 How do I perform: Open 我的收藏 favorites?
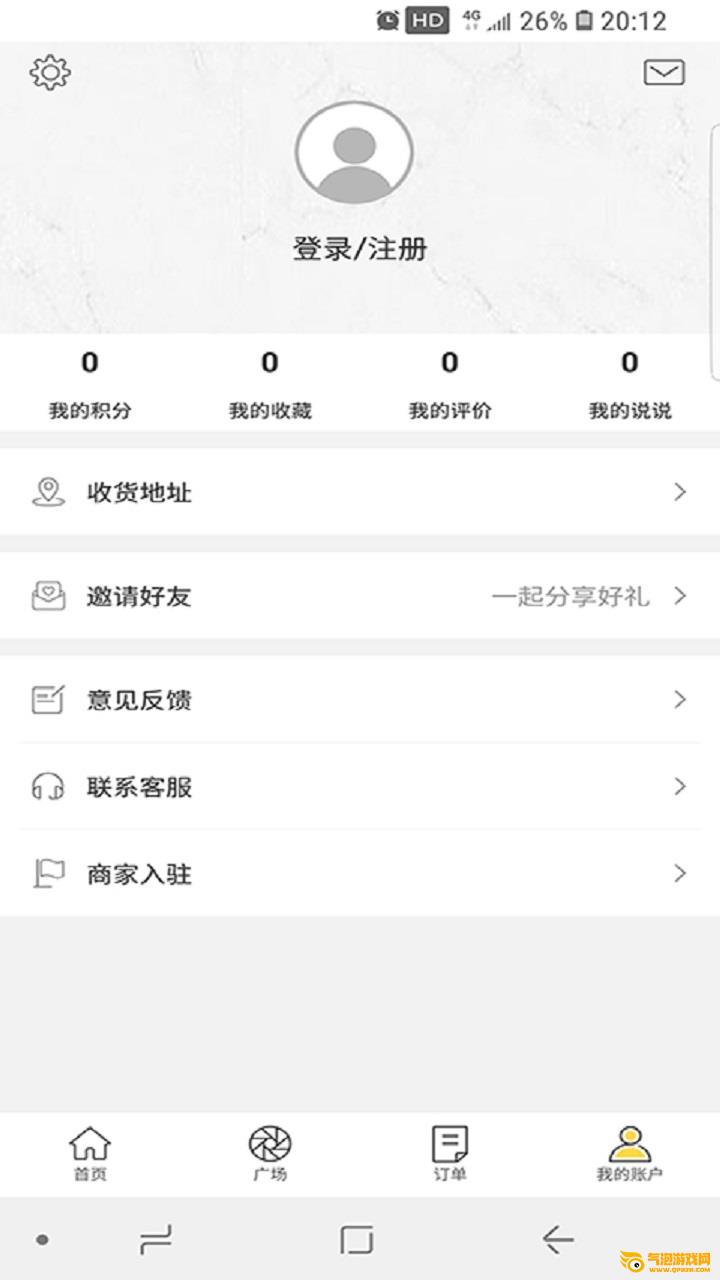tap(270, 384)
